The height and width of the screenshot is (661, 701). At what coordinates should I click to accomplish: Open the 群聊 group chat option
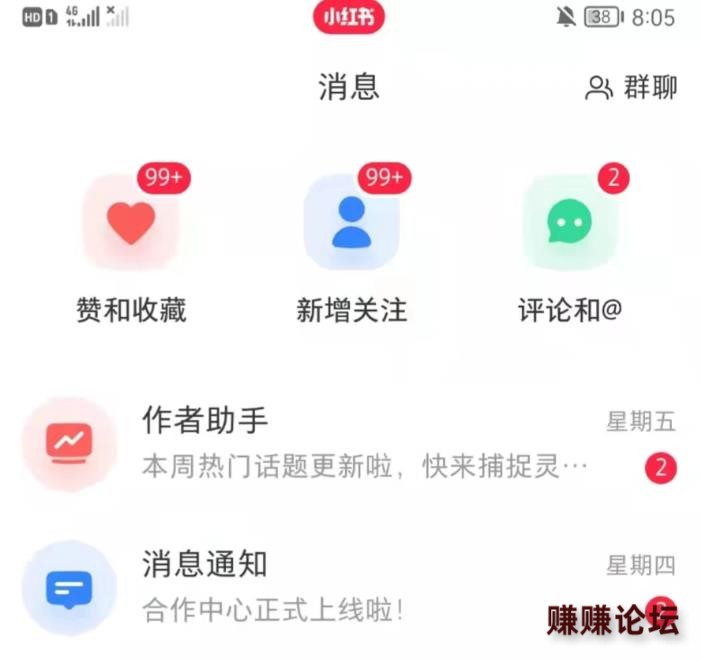click(x=632, y=88)
